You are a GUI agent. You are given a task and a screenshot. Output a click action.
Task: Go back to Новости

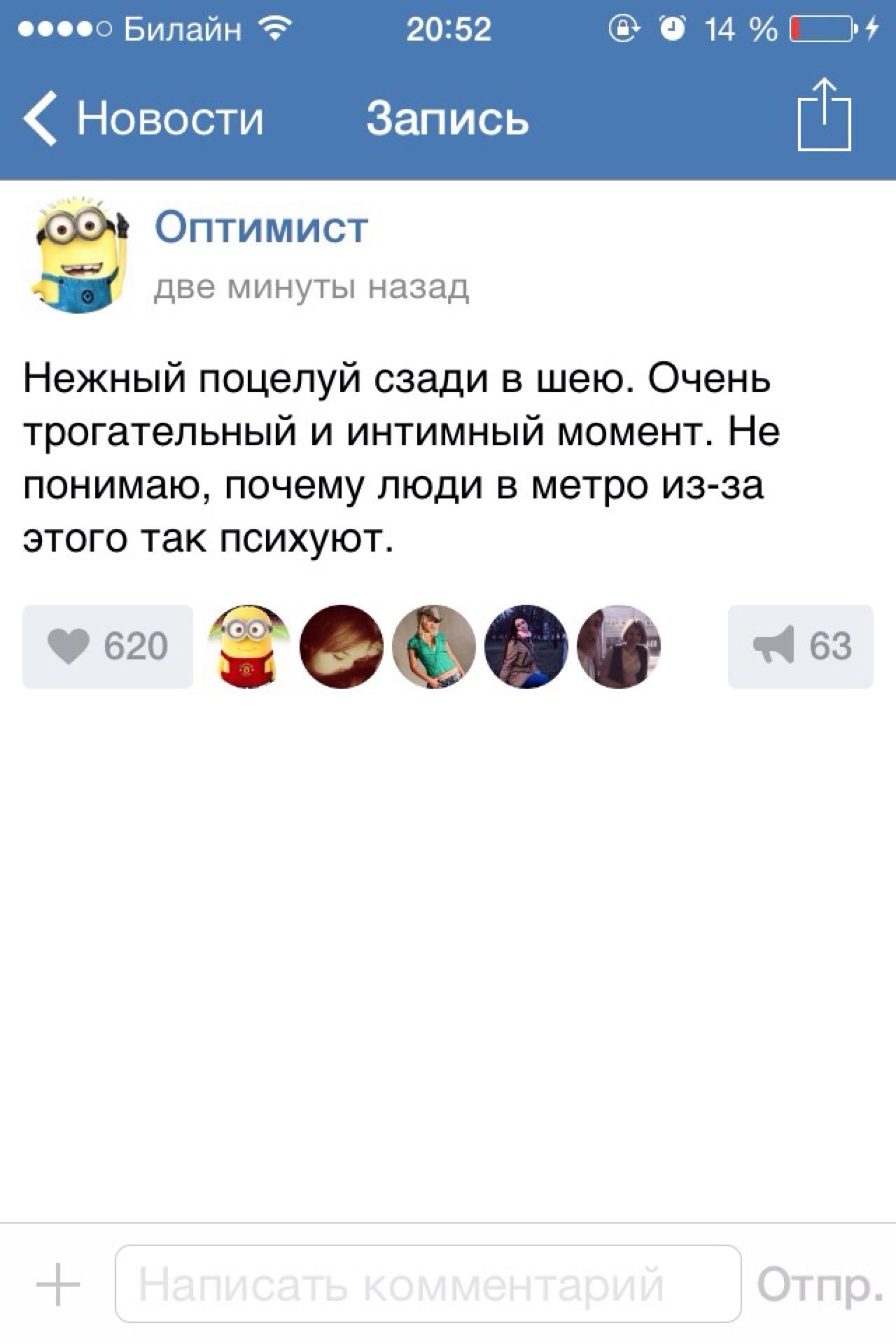(x=143, y=118)
